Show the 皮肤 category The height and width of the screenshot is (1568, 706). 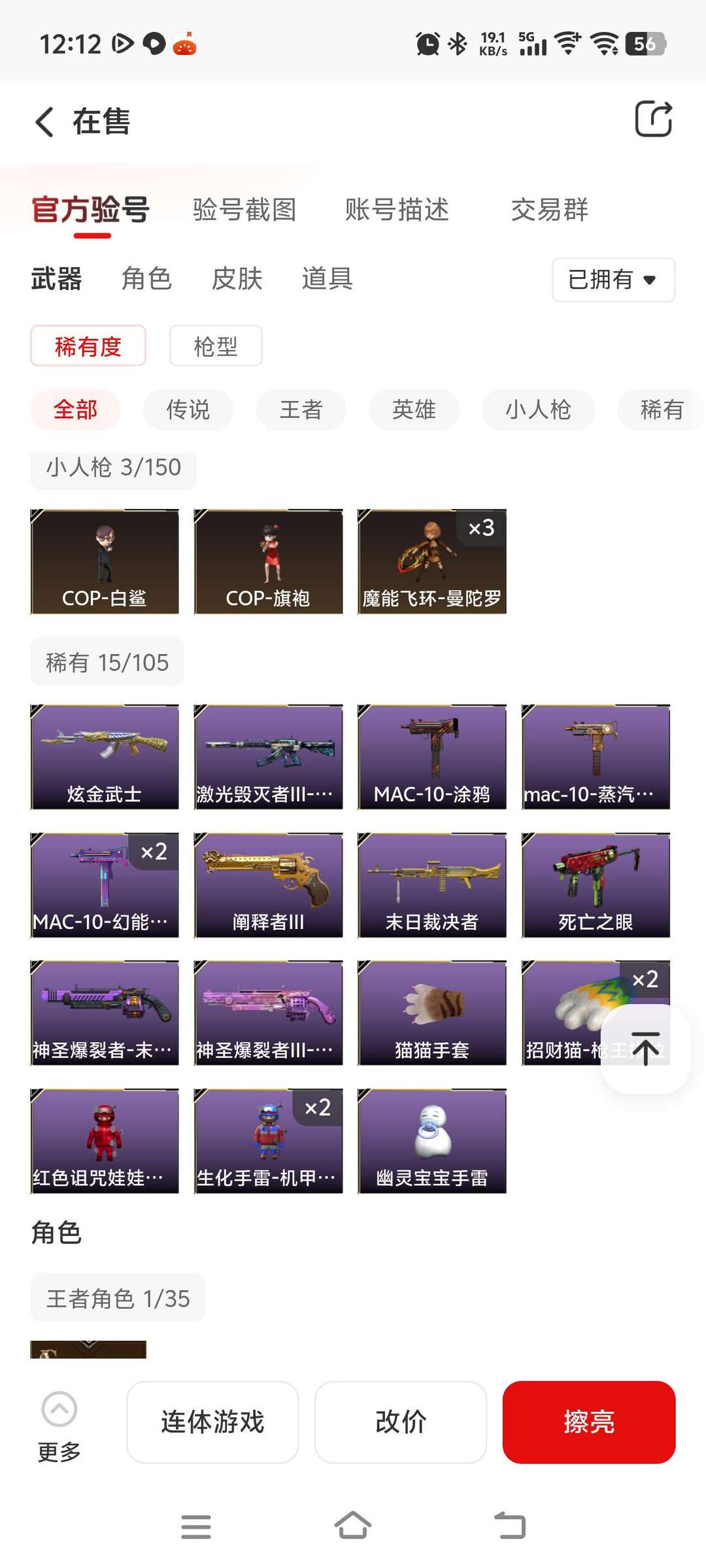pyautogui.click(x=237, y=279)
